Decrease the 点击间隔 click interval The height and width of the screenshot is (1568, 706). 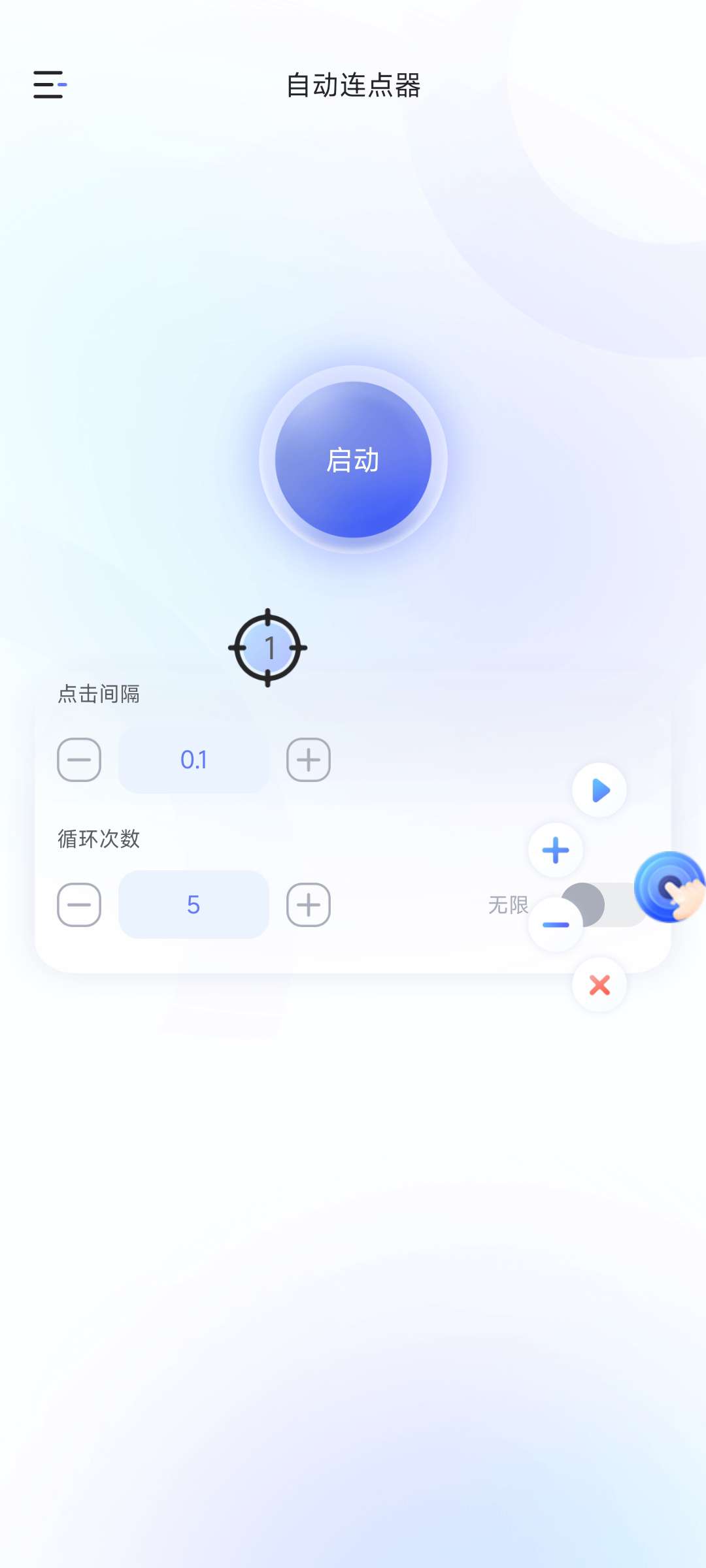(79, 760)
